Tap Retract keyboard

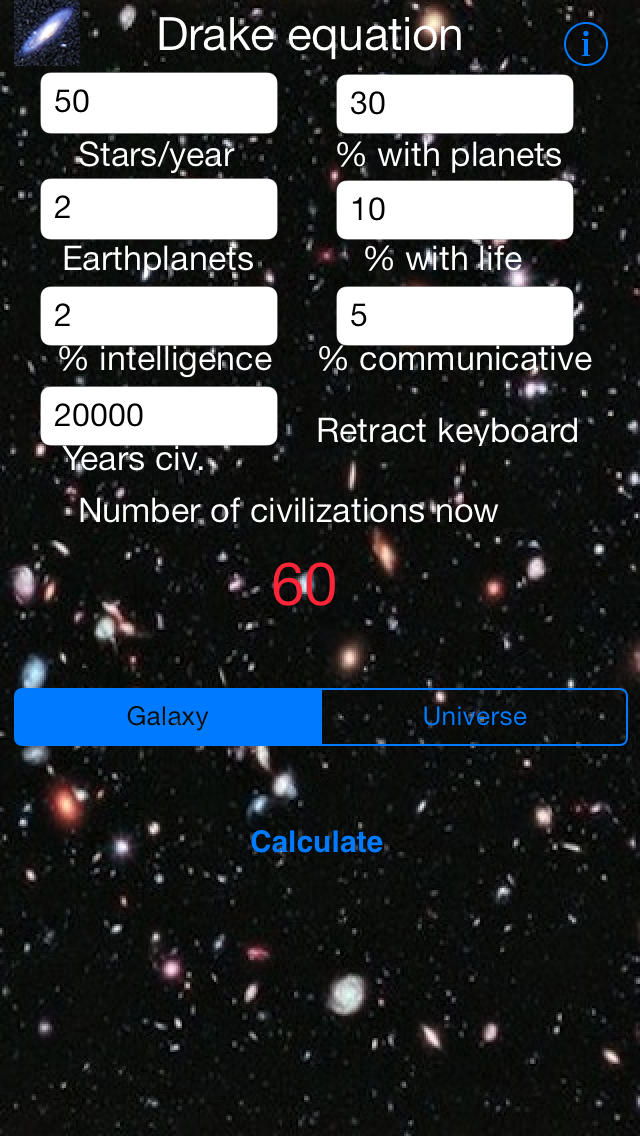pyautogui.click(x=447, y=431)
